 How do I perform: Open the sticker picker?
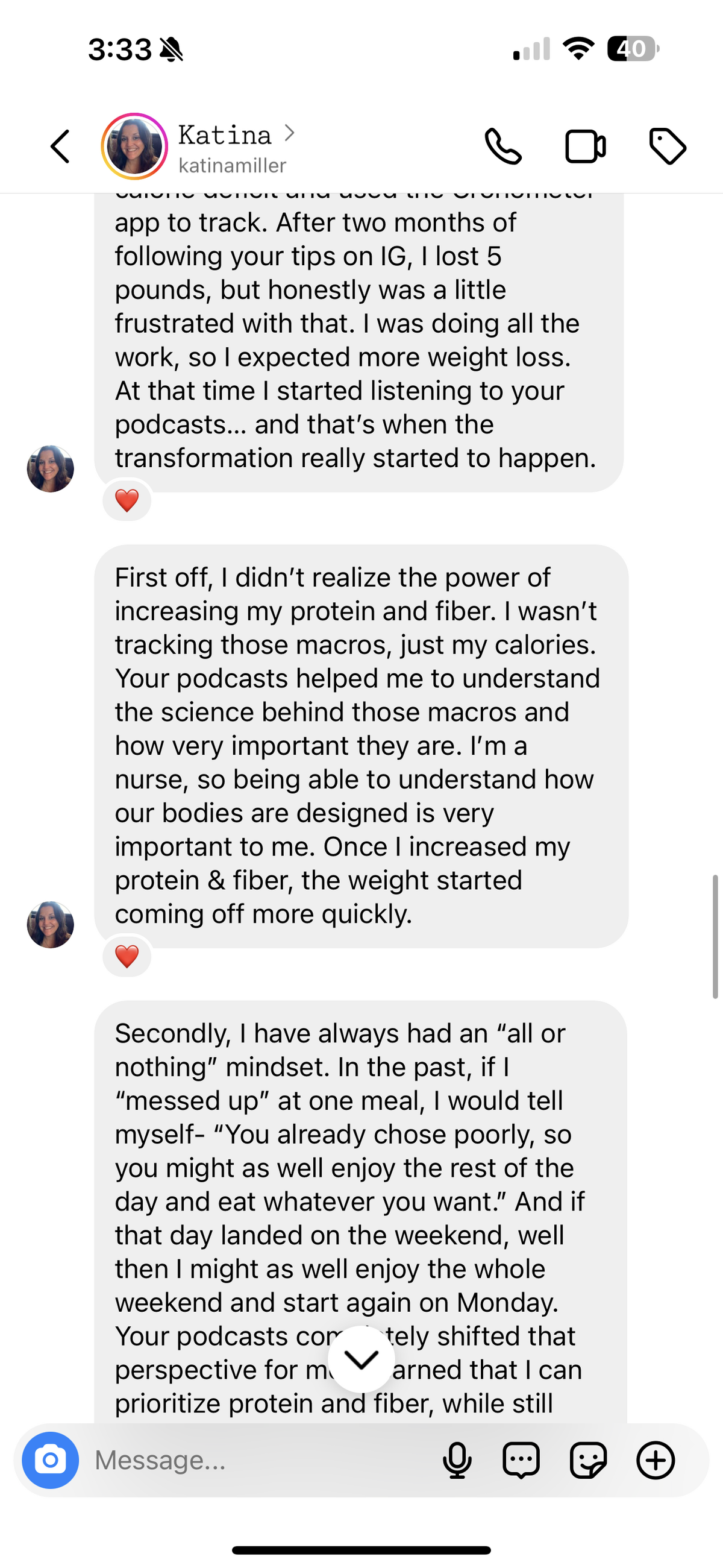(588, 1460)
